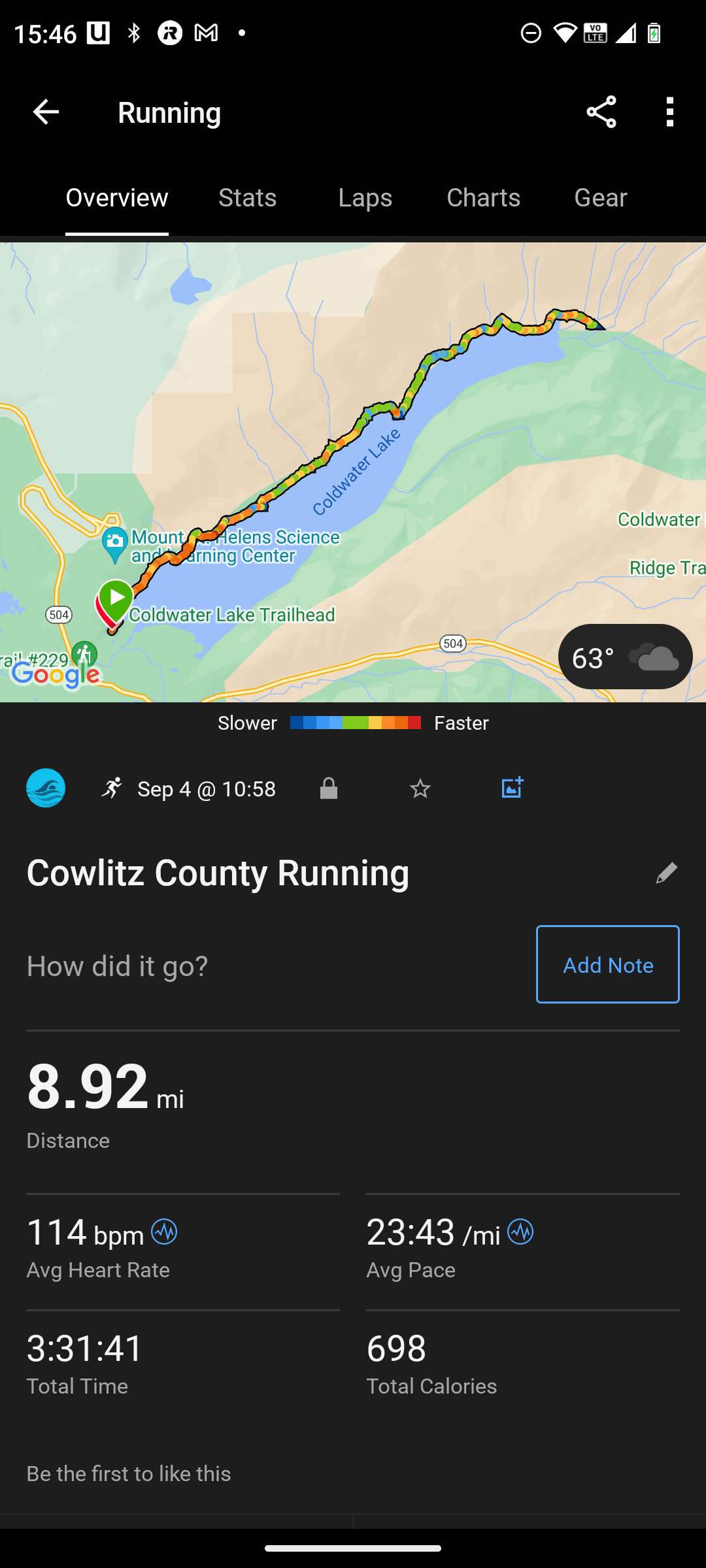Viewport: 706px width, 1568px height.
Task: Open the overflow menu
Action: click(x=669, y=112)
